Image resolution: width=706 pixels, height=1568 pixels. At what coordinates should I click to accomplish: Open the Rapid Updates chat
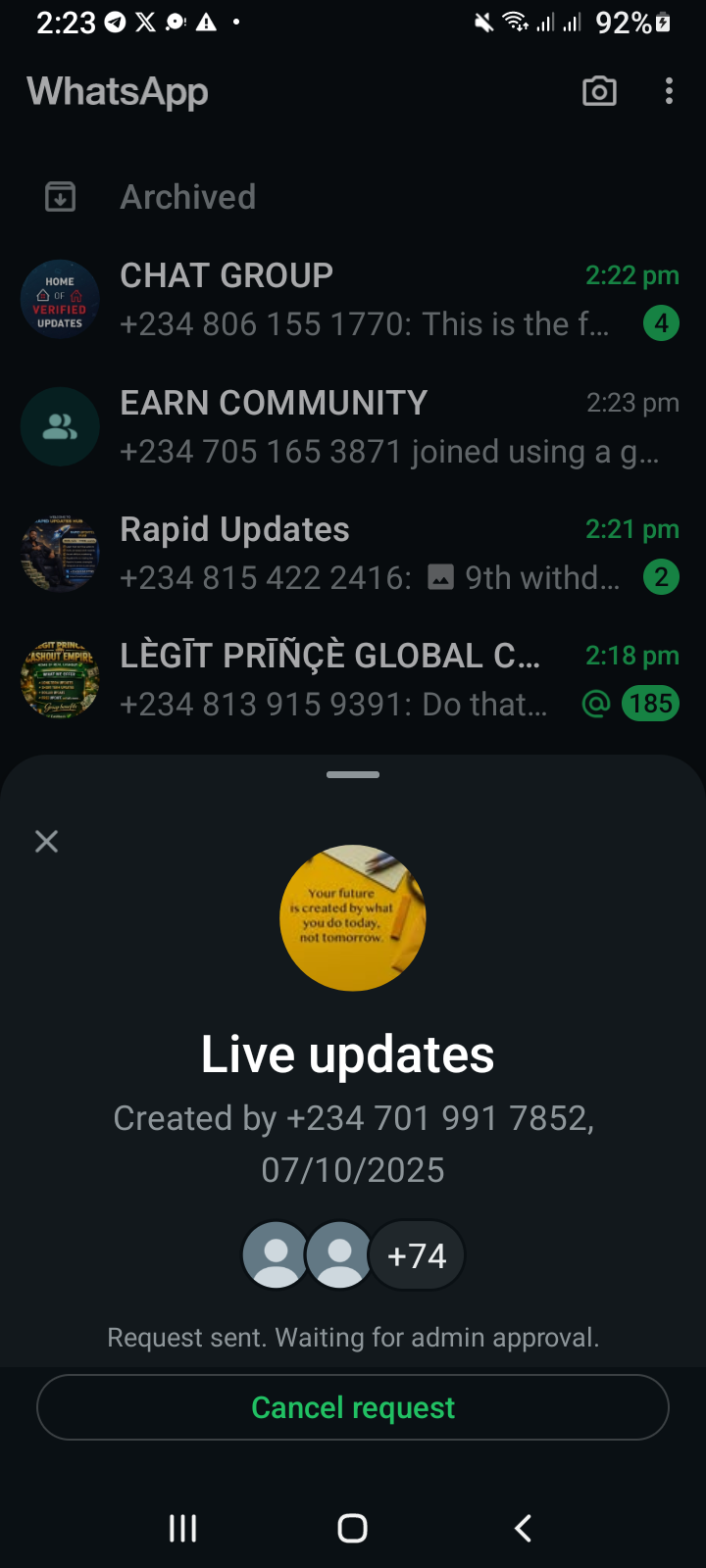click(353, 553)
